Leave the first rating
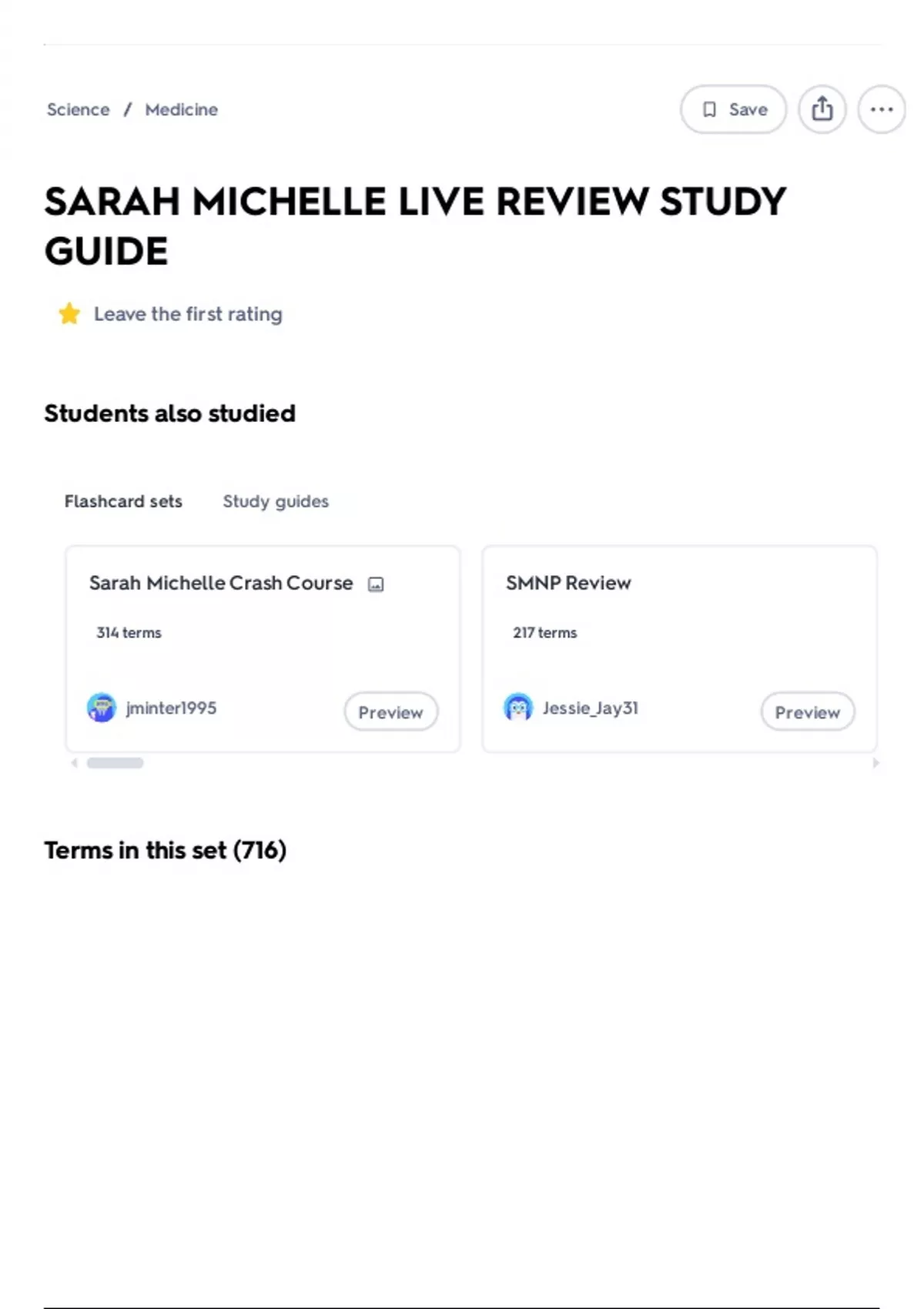This screenshot has height=1309, width=924. click(x=188, y=314)
